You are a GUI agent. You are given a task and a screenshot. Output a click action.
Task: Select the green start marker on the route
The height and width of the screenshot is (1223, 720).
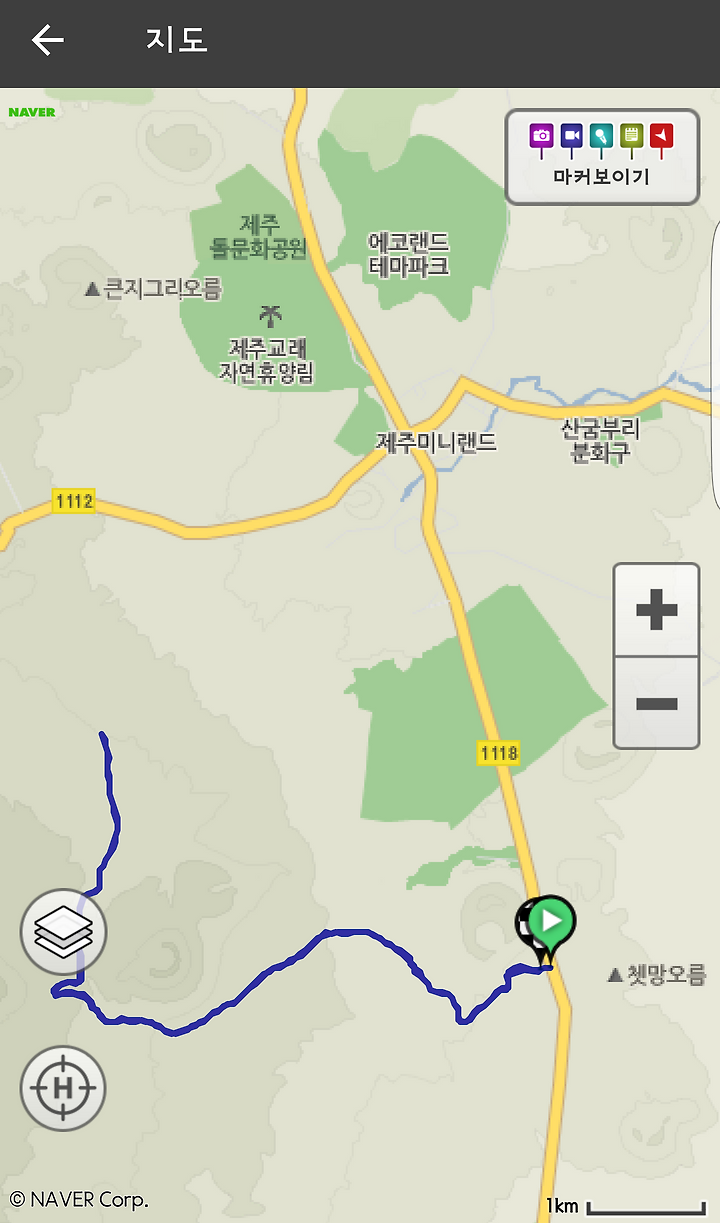tap(553, 927)
